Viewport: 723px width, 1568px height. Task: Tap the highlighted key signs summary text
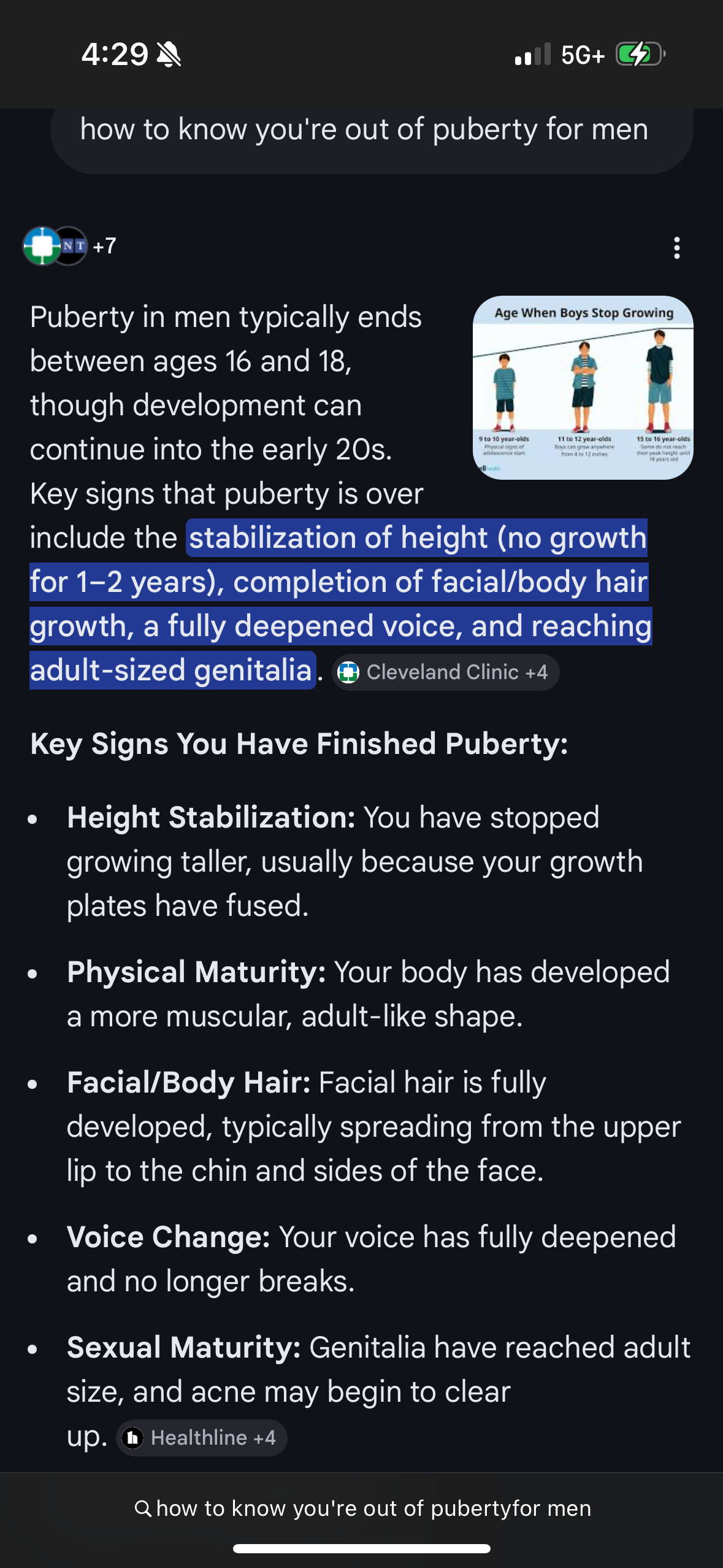point(340,604)
